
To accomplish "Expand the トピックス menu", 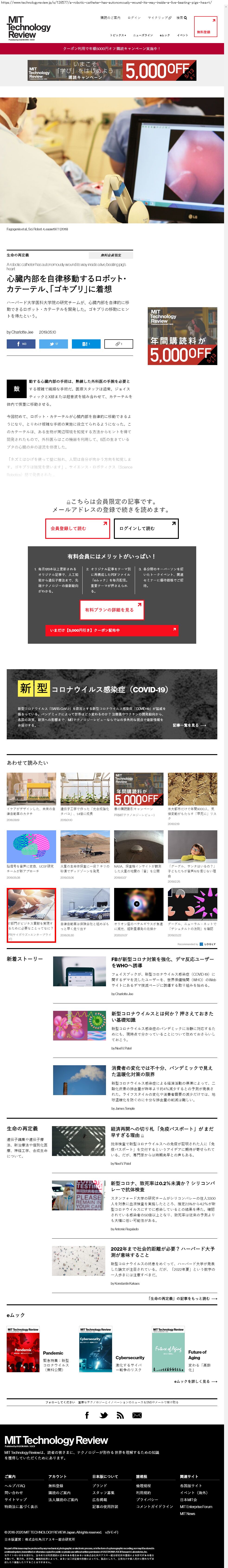I will click(118, 35).
